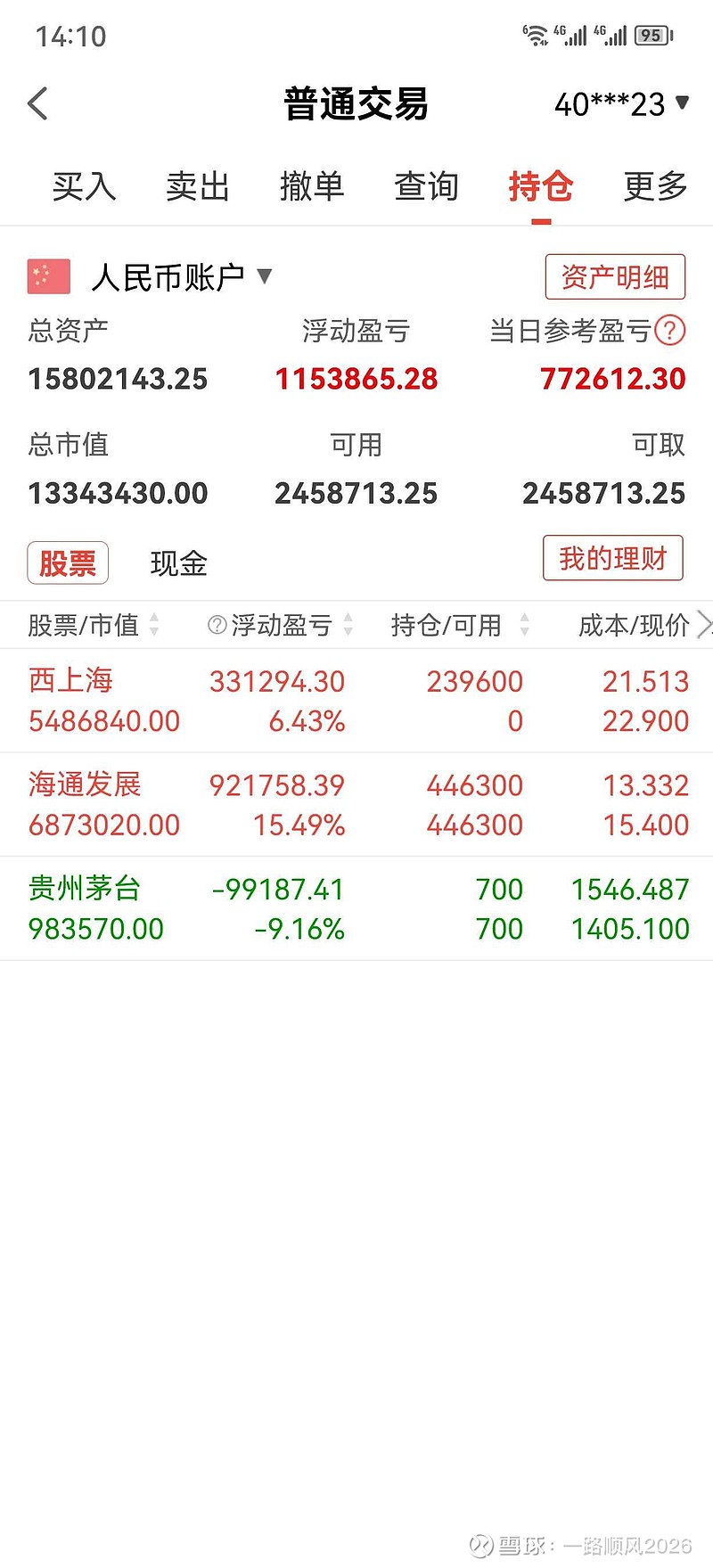Screen dimensions: 713x1568
Task: Open the 更多 tab
Action: click(655, 186)
